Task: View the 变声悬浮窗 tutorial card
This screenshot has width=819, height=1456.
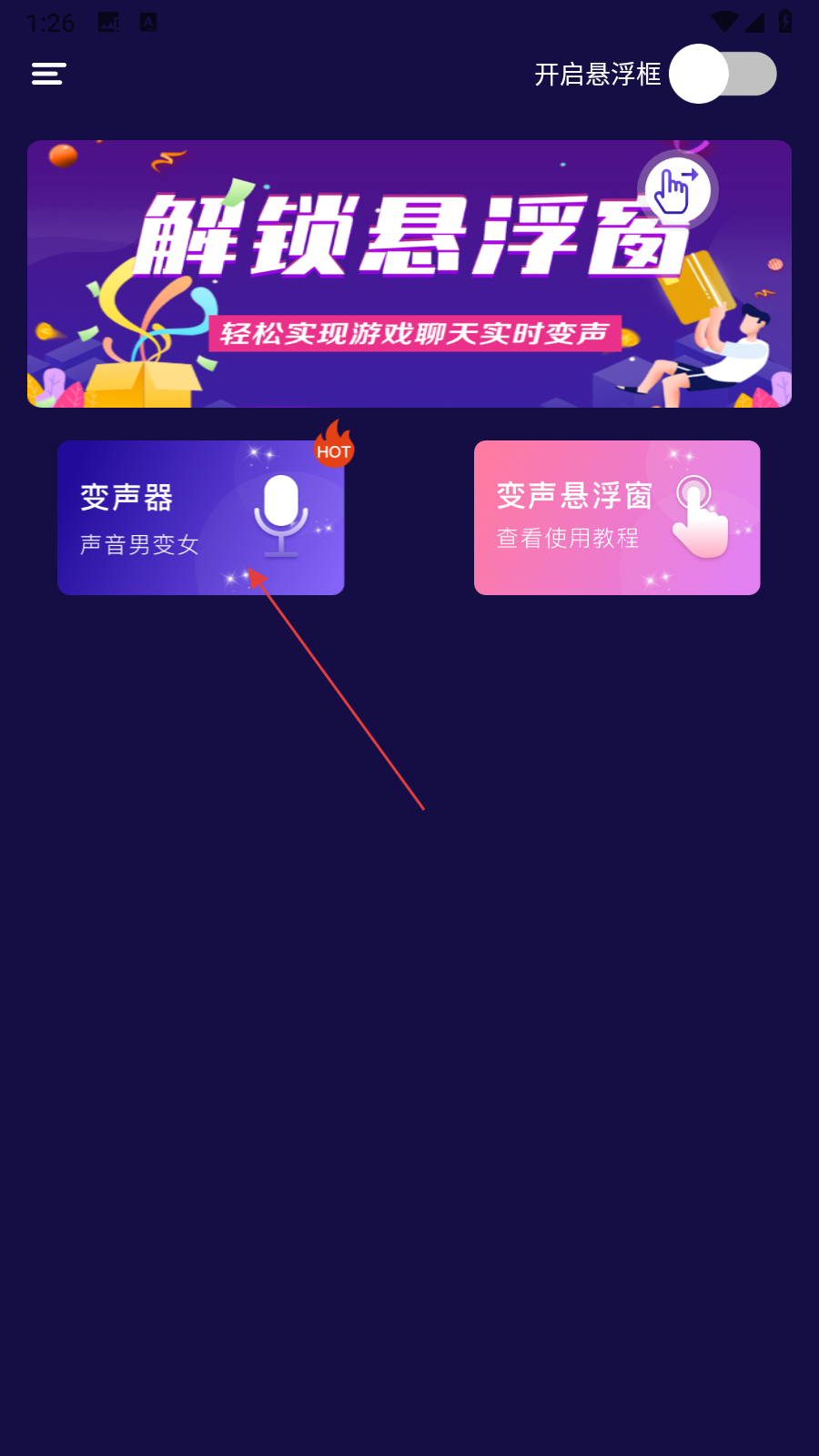Action: 616,518
